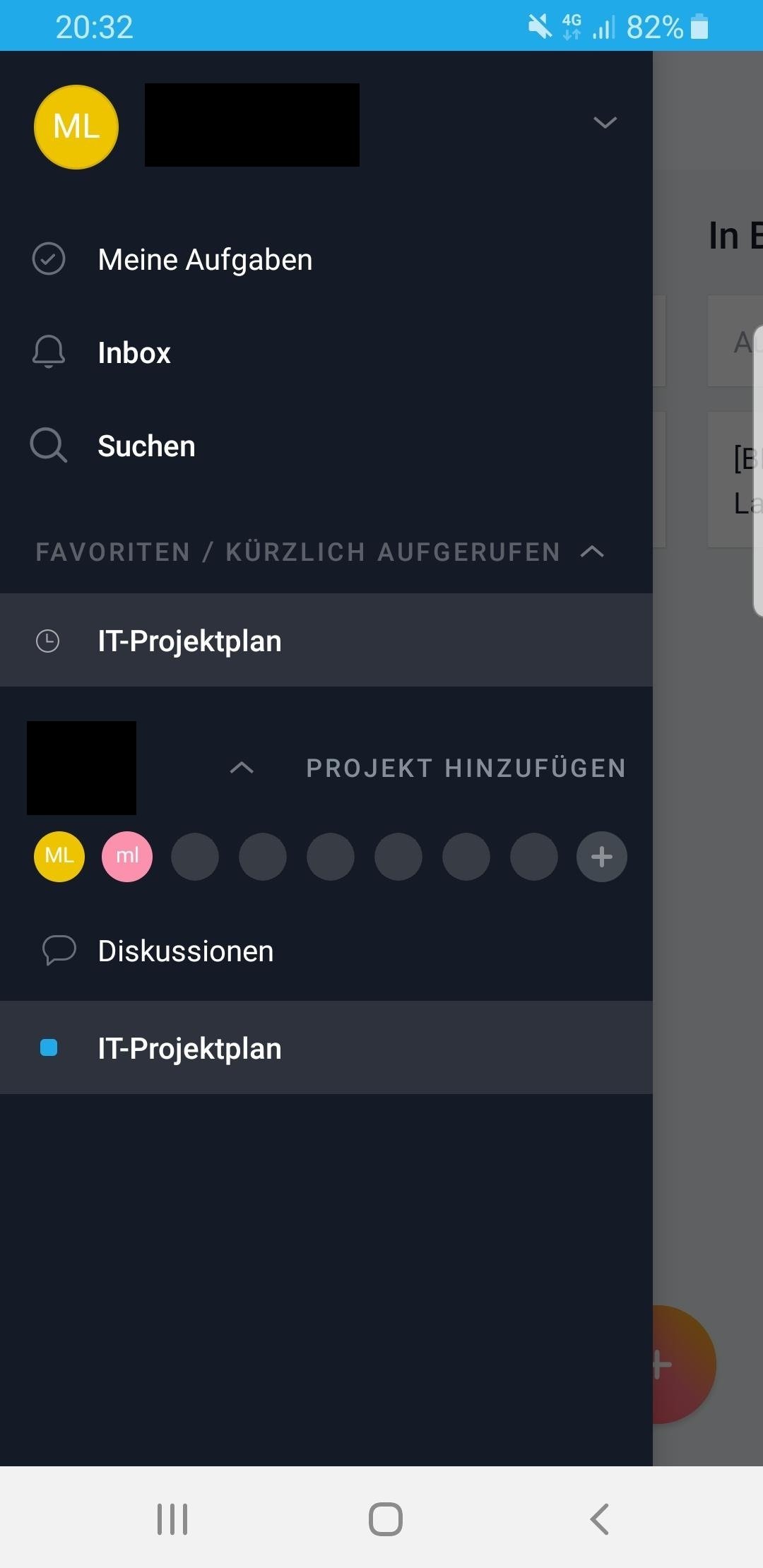763x1568 pixels.
Task: Open recently viewed IT-Projektplan
Action: [x=189, y=641]
